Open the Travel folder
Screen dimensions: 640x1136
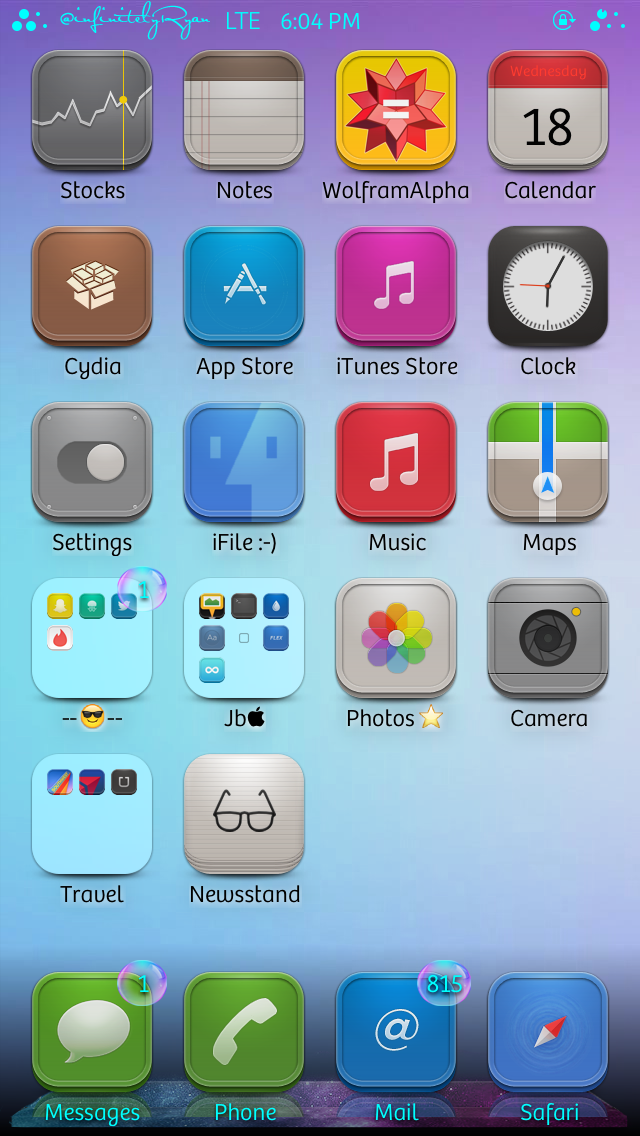point(92,812)
